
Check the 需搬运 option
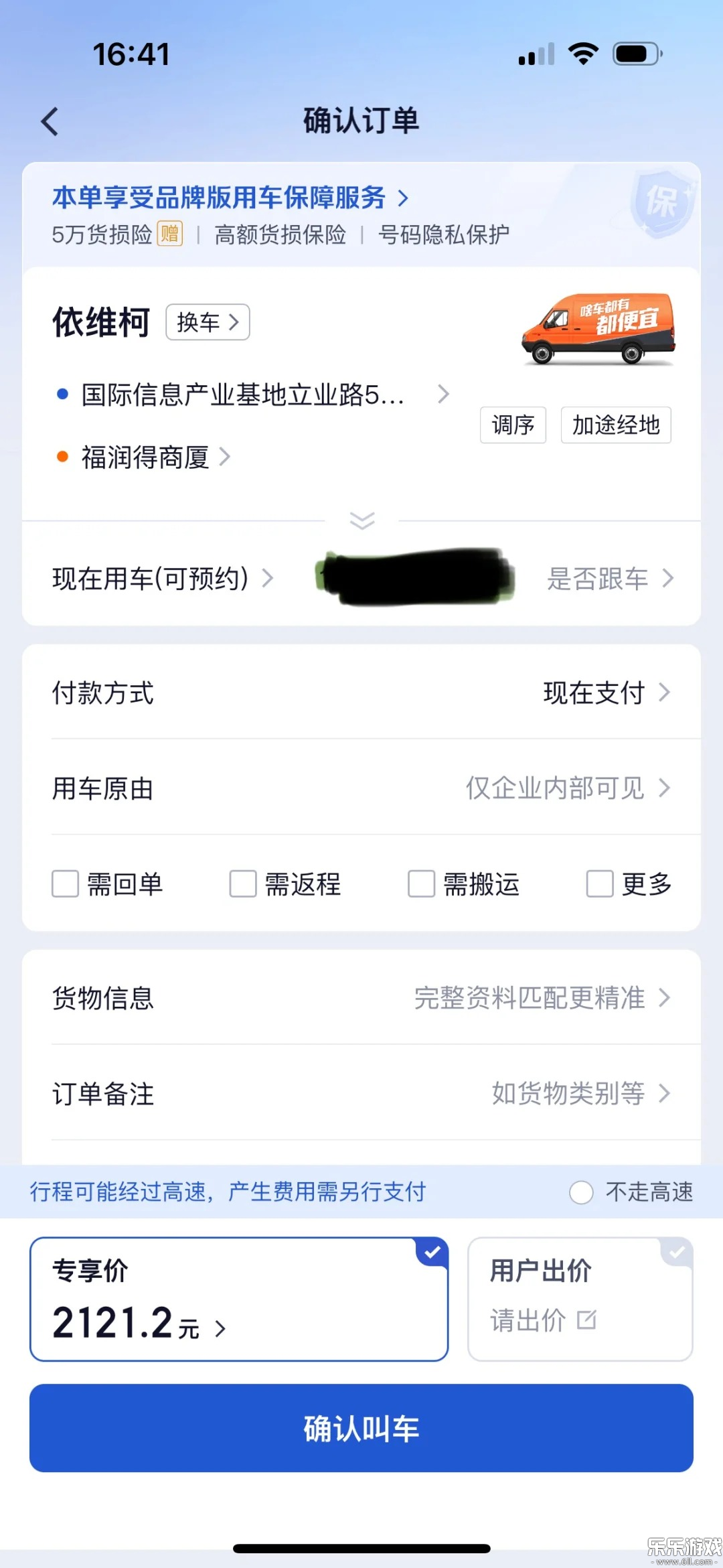tap(420, 884)
